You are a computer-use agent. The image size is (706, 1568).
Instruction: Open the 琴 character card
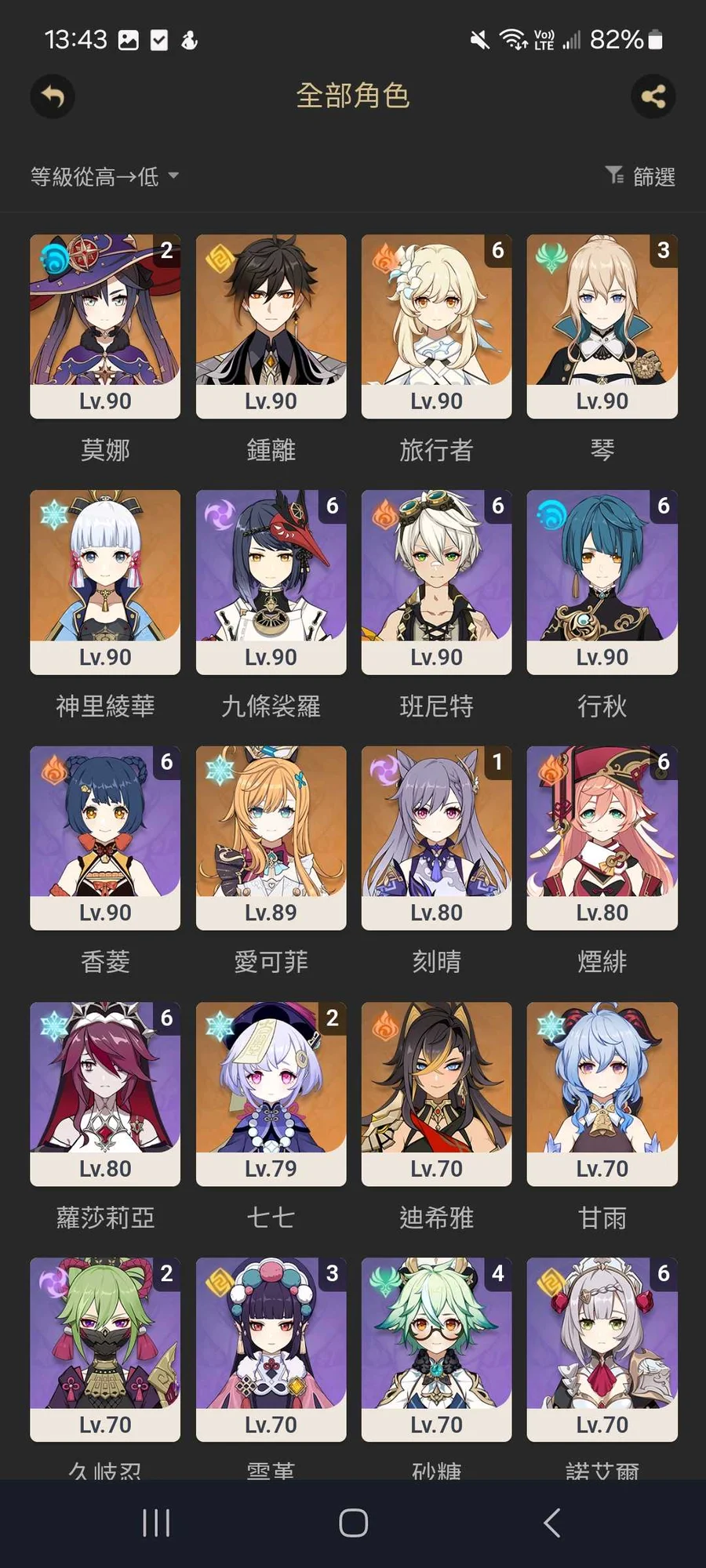pos(602,326)
